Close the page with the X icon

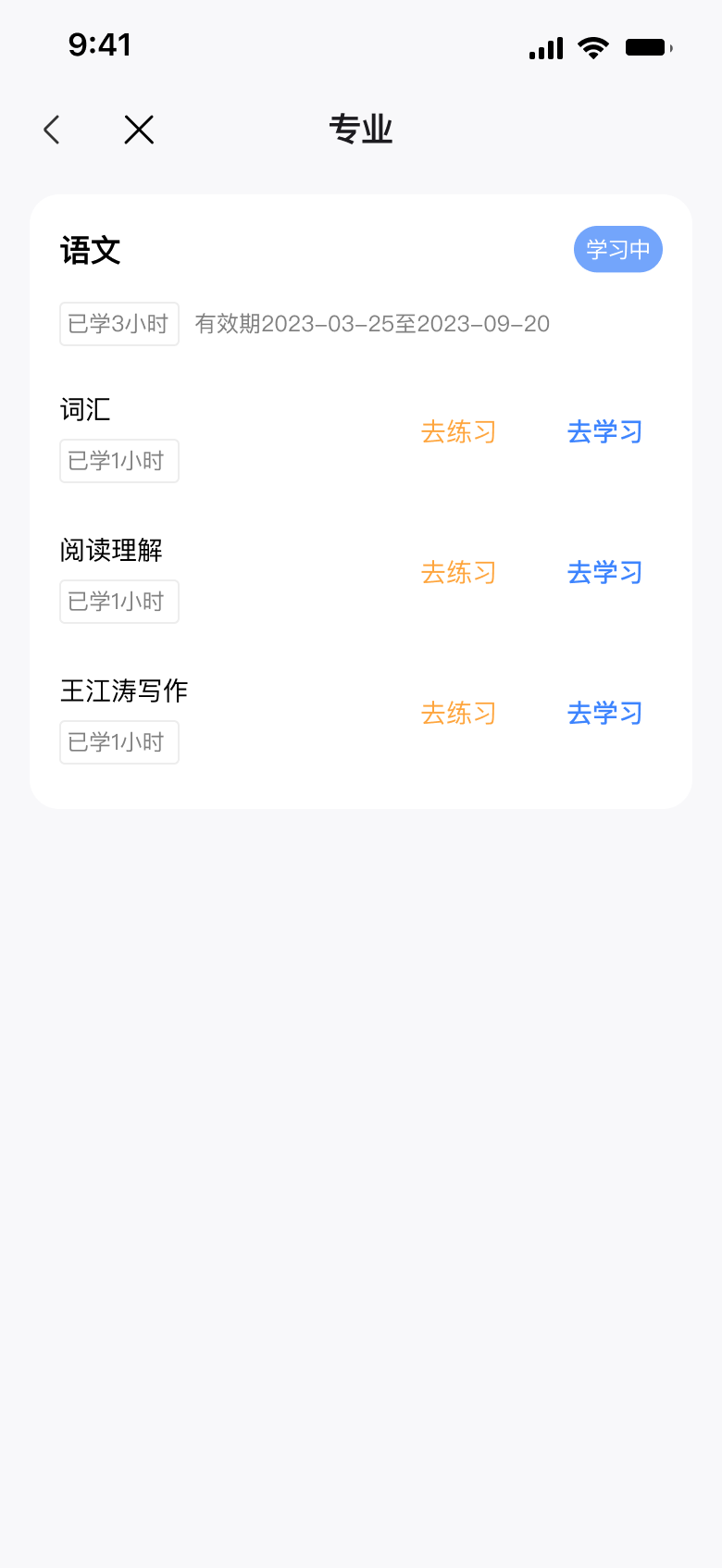pos(139,130)
